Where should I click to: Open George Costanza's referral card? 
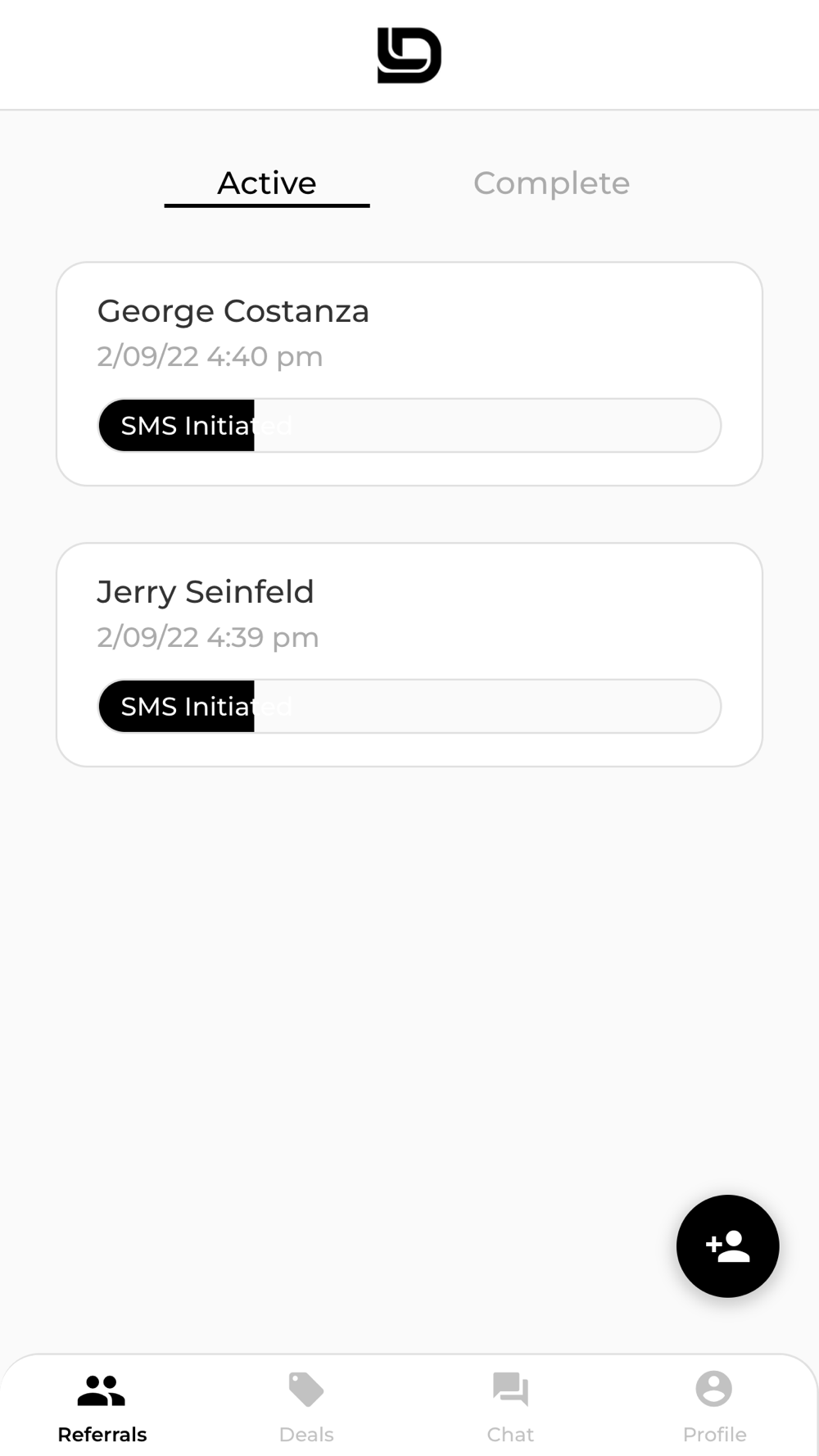click(409, 374)
